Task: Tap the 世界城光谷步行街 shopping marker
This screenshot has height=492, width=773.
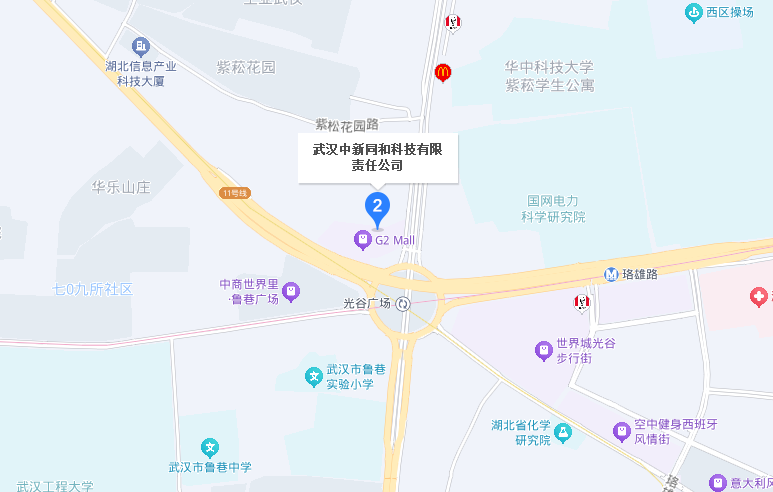Action: pyautogui.click(x=543, y=351)
